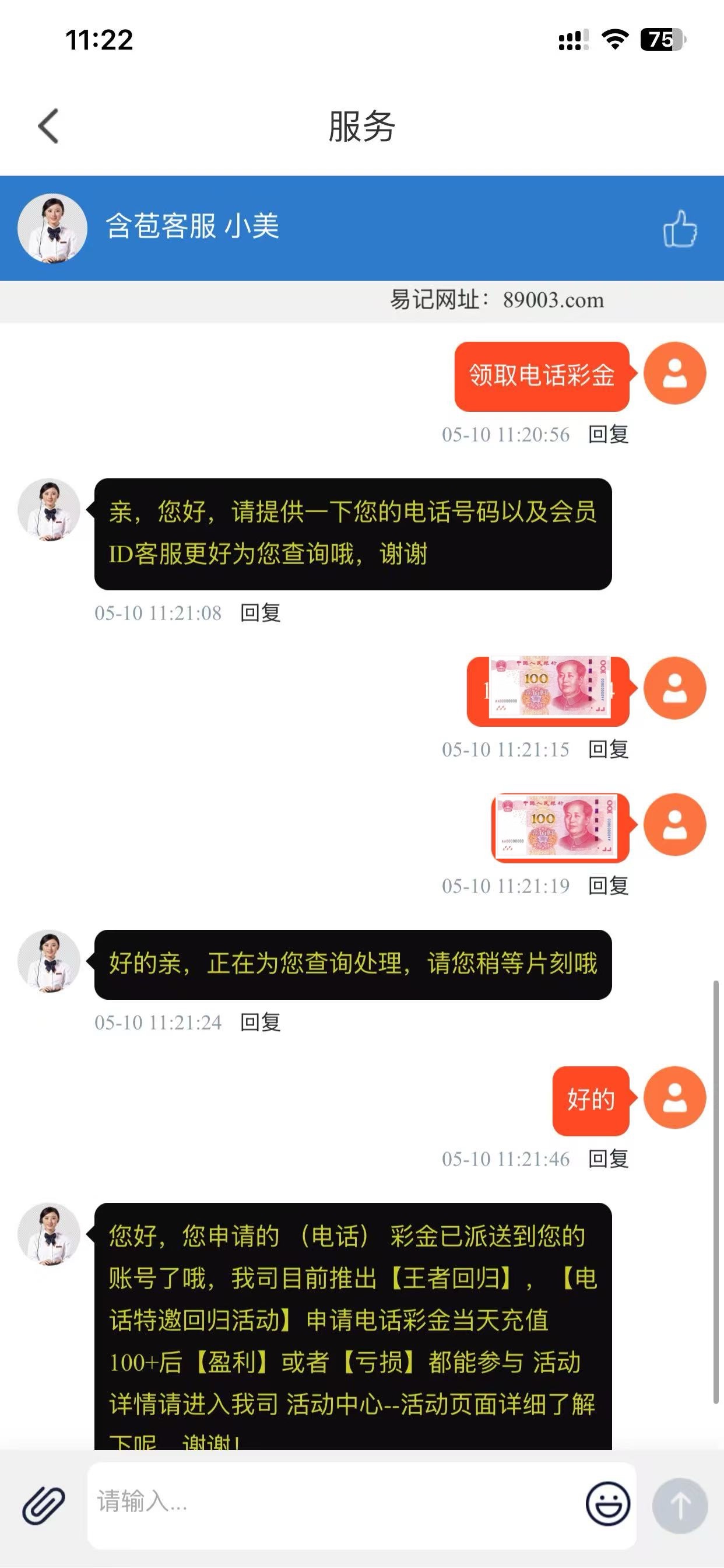Open the emoji picker
The height and width of the screenshot is (1568, 724).
pyautogui.click(x=607, y=1503)
